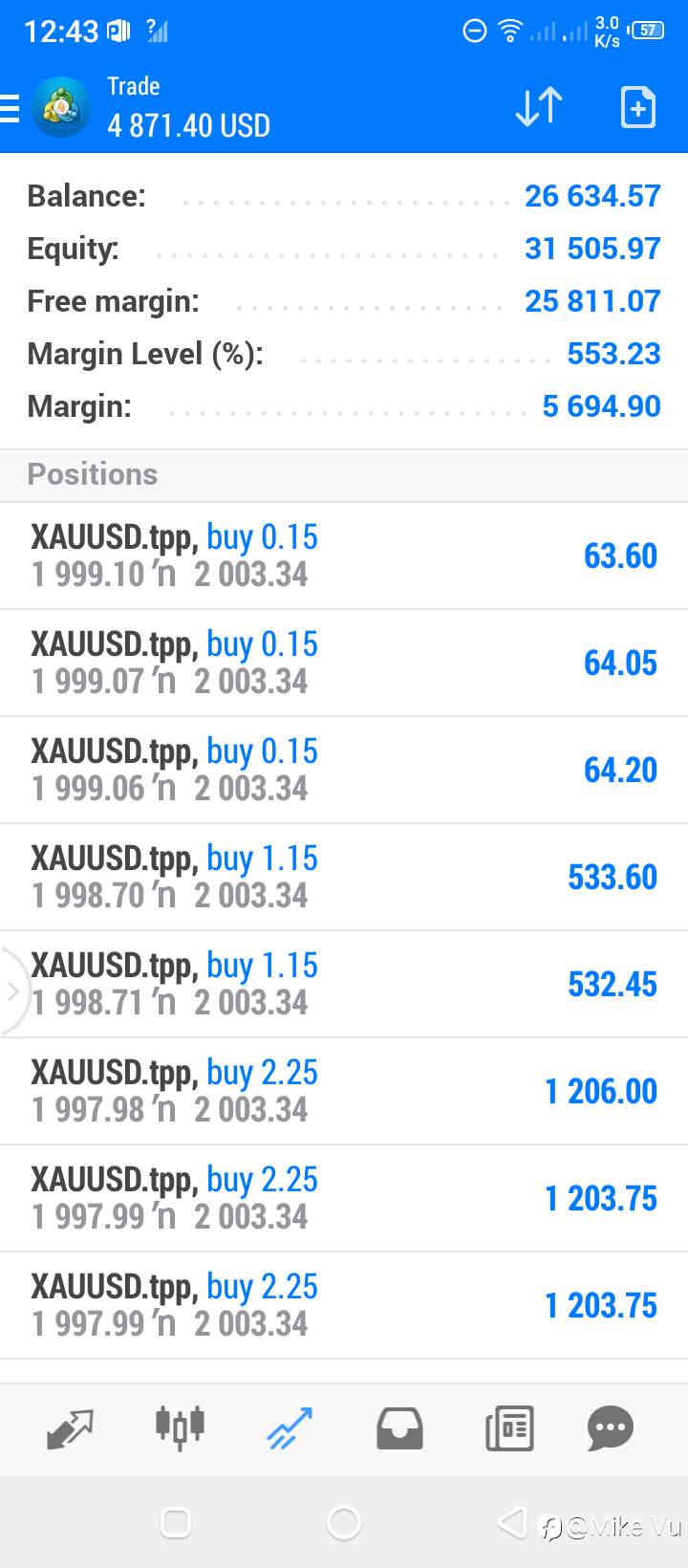Switch to the Quotes tab
This screenshot has height=1568, width=688.
tap(70, 1429)
